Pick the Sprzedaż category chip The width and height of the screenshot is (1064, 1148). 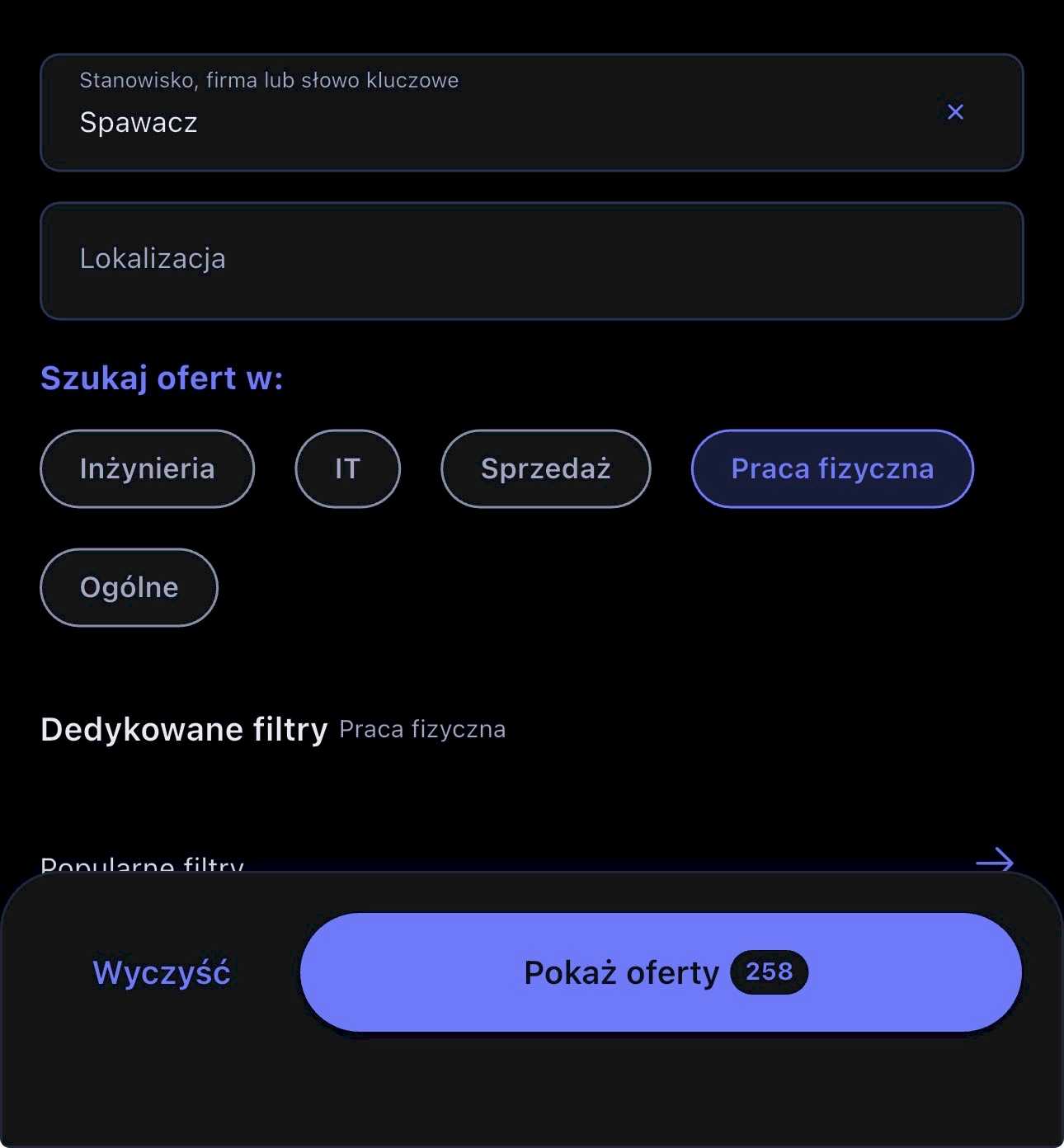pos(545,468)
